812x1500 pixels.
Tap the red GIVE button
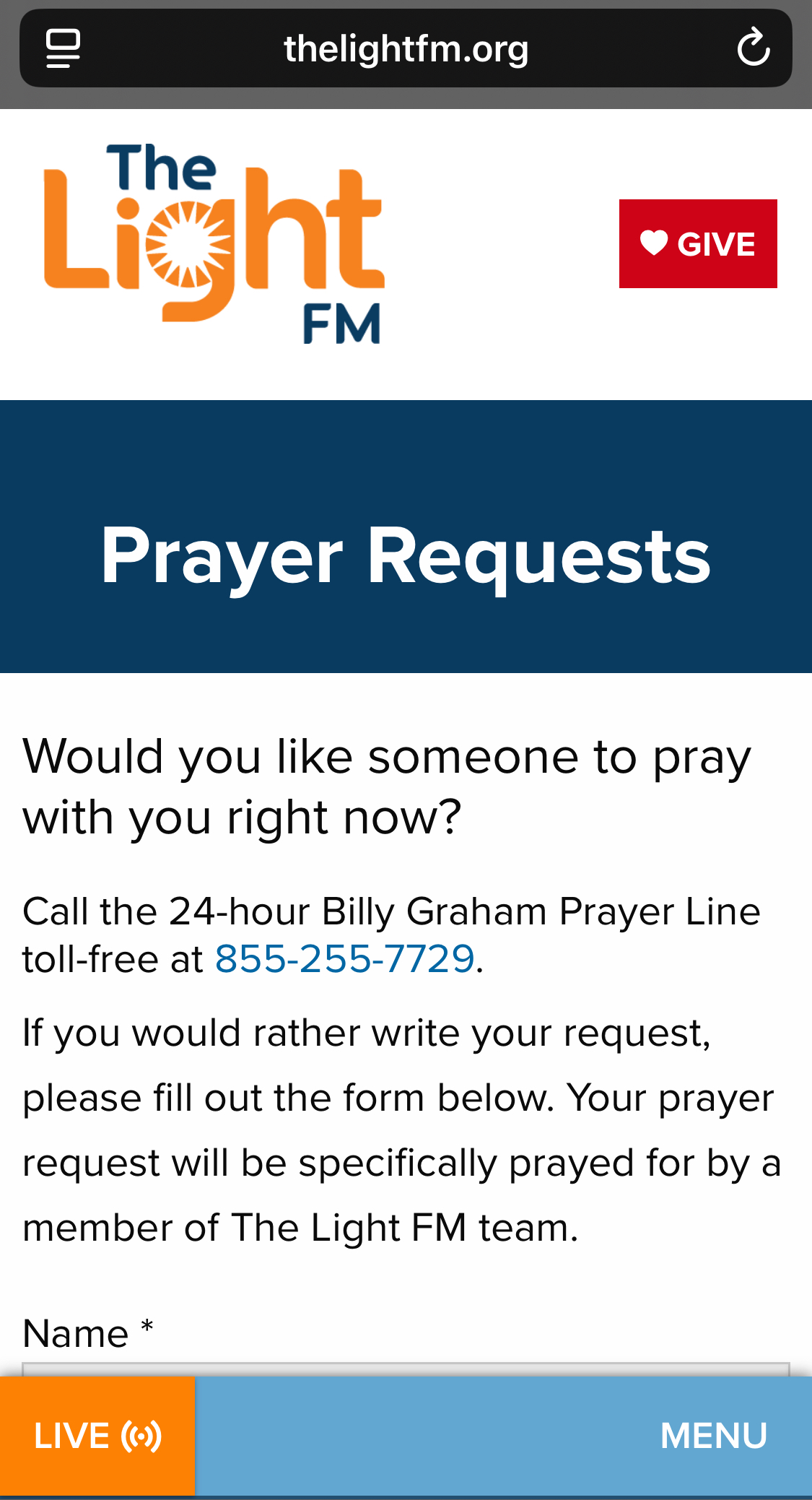[698, 244]
